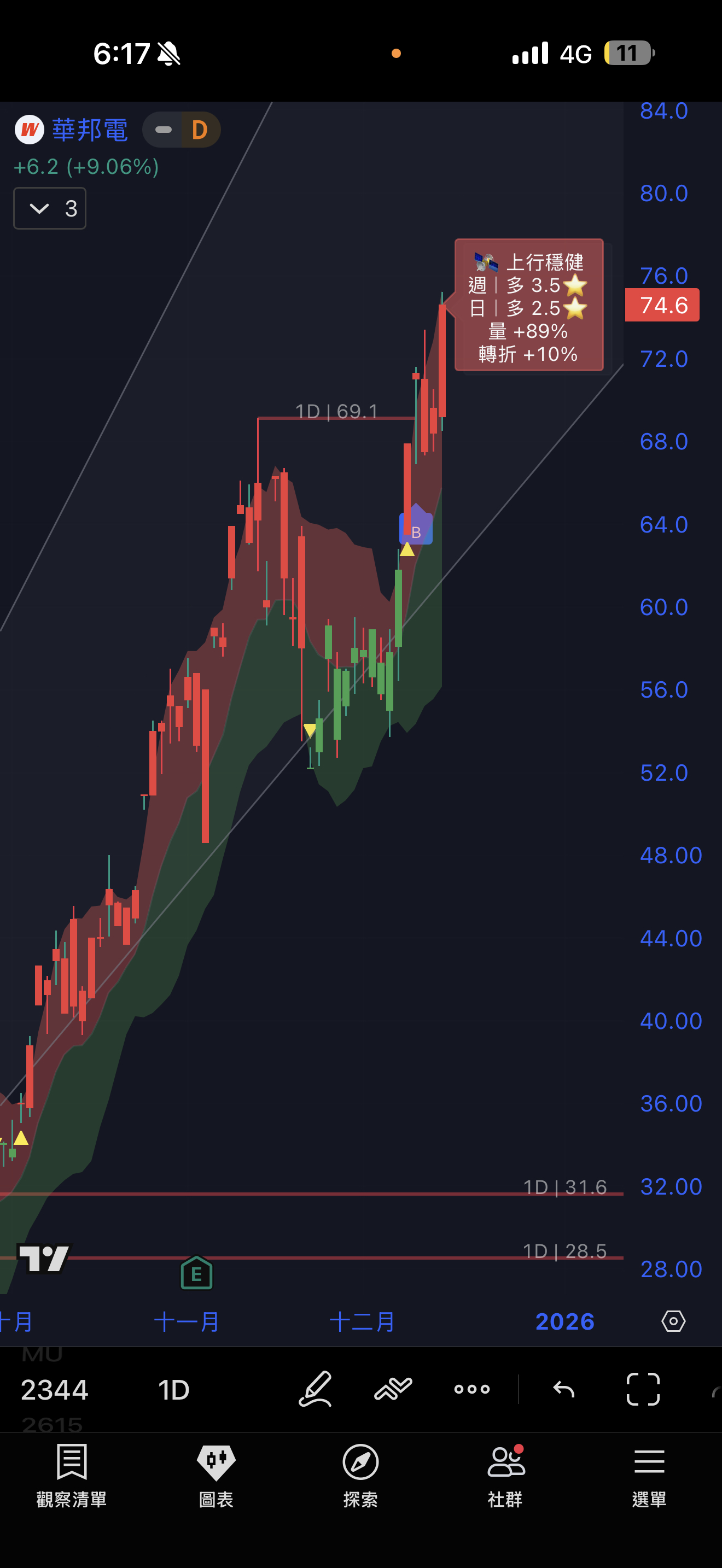This screenshot has height=1568, width=722.
Task: Open the three-dot more options
Action: click(x=472, y=1389)
